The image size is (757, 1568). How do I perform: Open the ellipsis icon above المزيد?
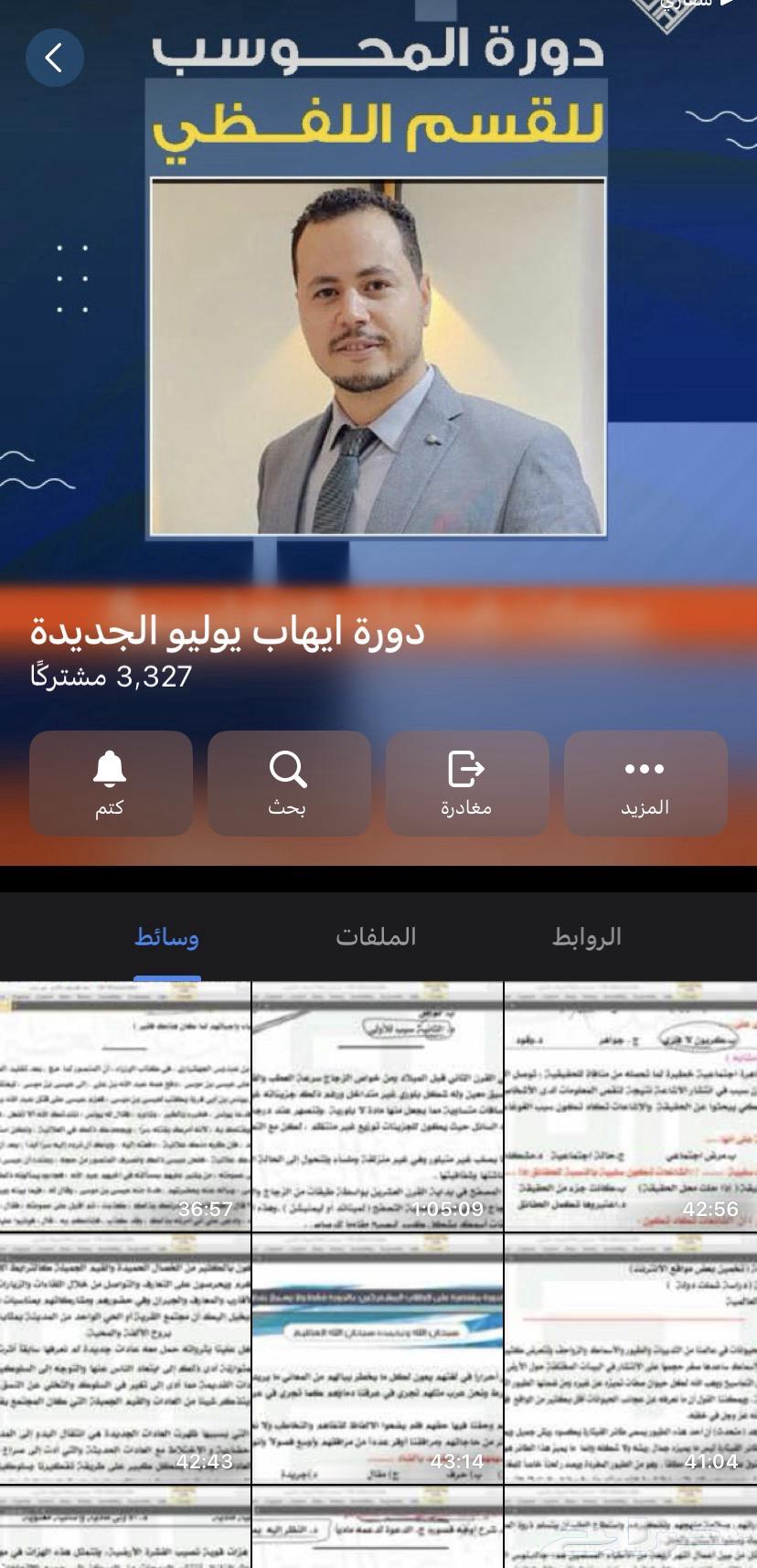(645, 768)
